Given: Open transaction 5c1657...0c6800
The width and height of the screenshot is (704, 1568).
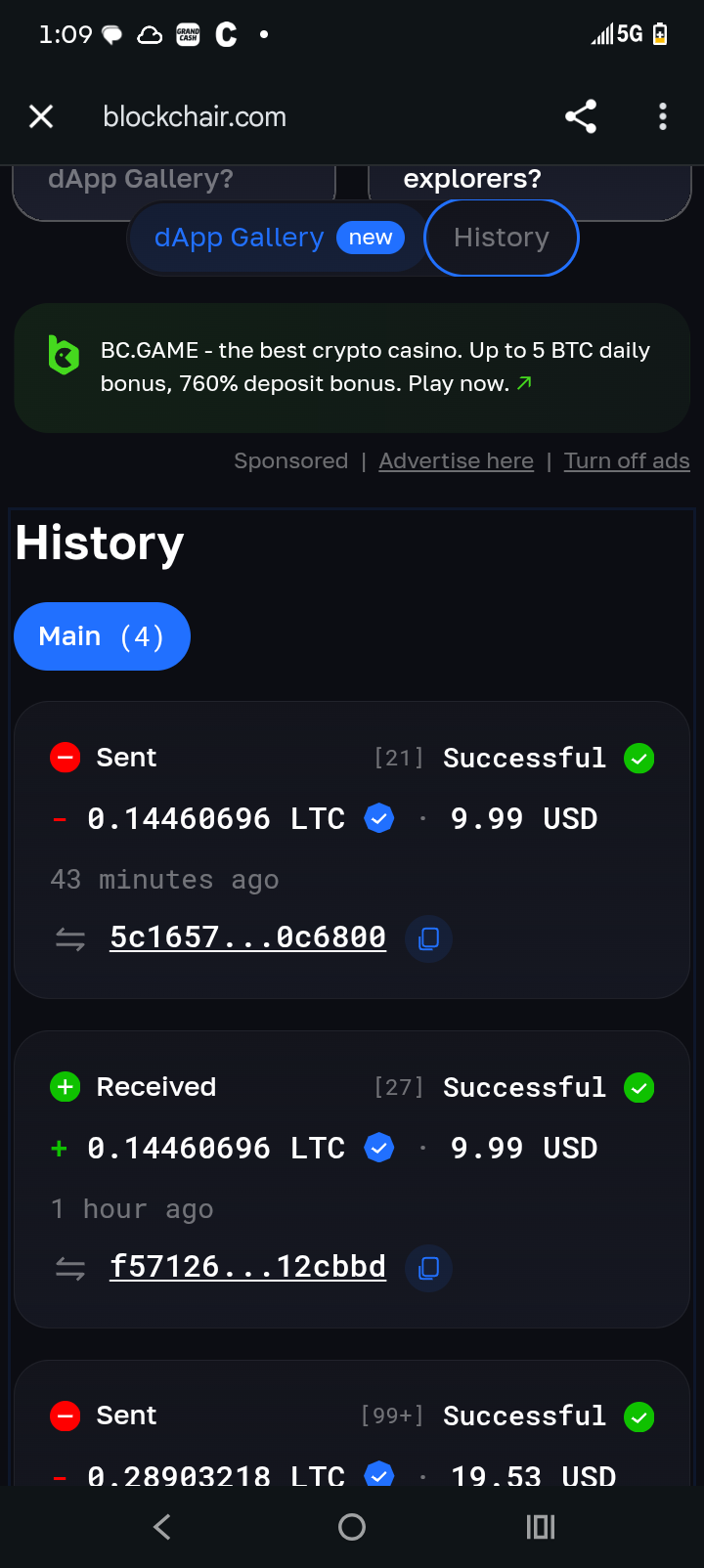Looking at the screenshot, I should point(247,937).
